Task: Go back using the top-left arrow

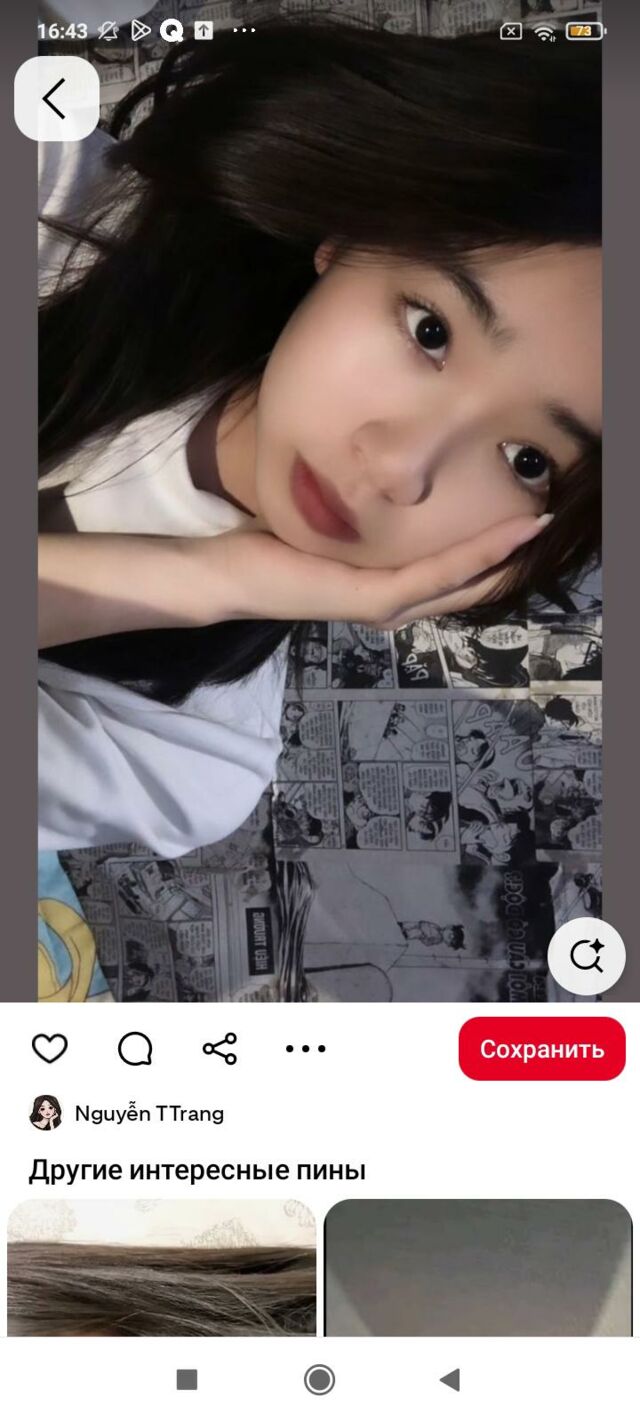Action: pos(56,98)
